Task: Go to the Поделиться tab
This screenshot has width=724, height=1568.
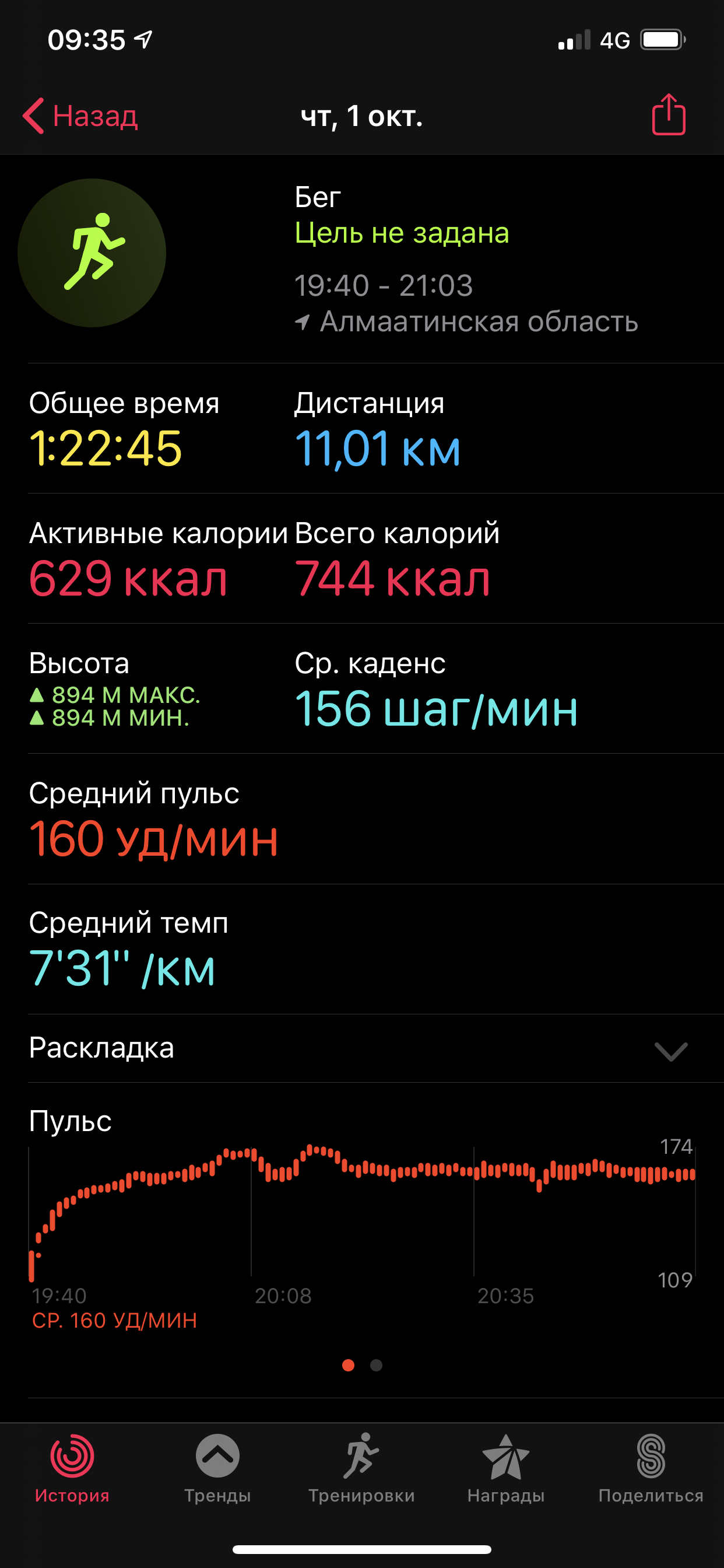Action: coord(651,1468)
